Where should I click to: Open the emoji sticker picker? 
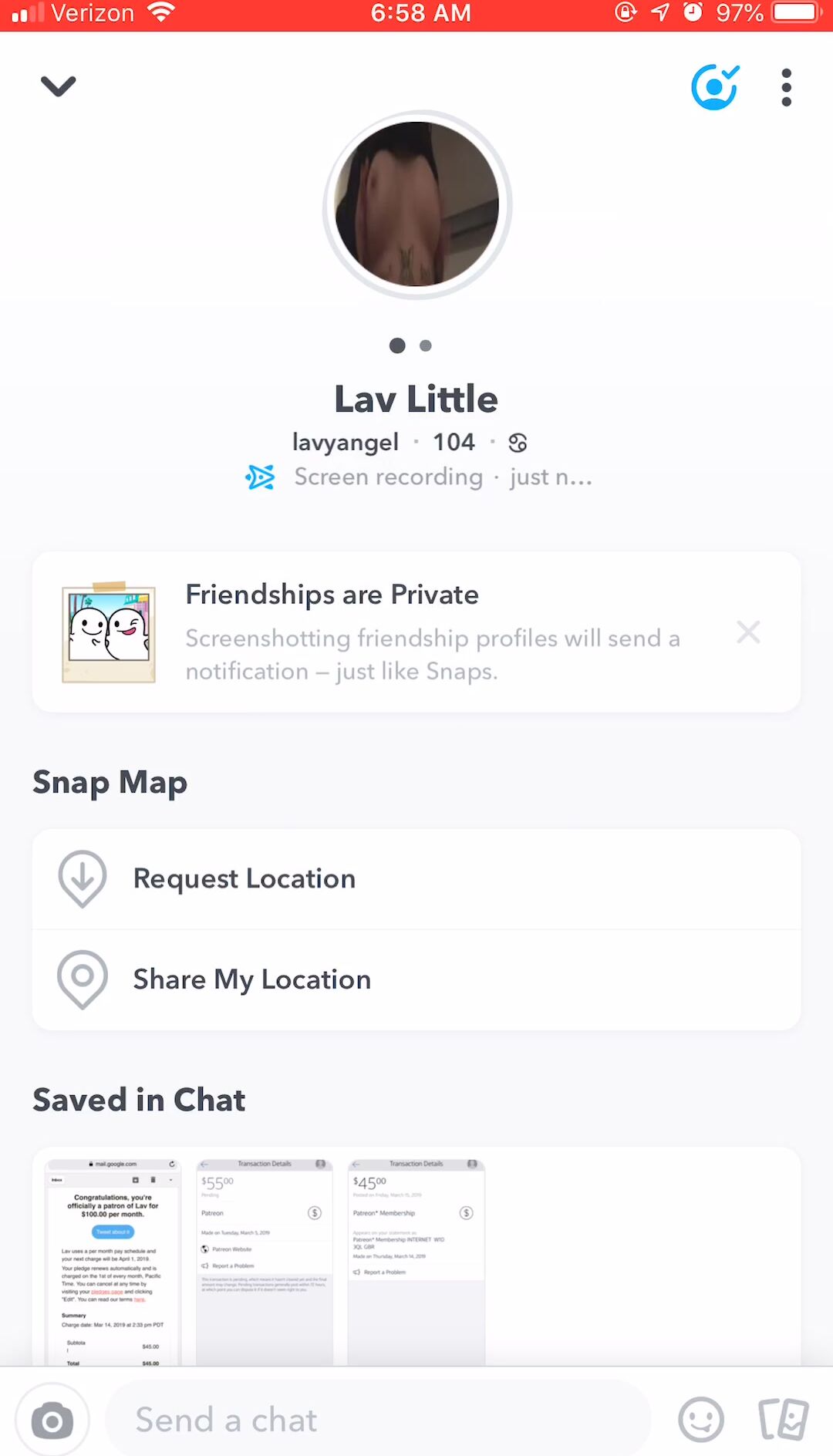click(x=701, y=1420)
